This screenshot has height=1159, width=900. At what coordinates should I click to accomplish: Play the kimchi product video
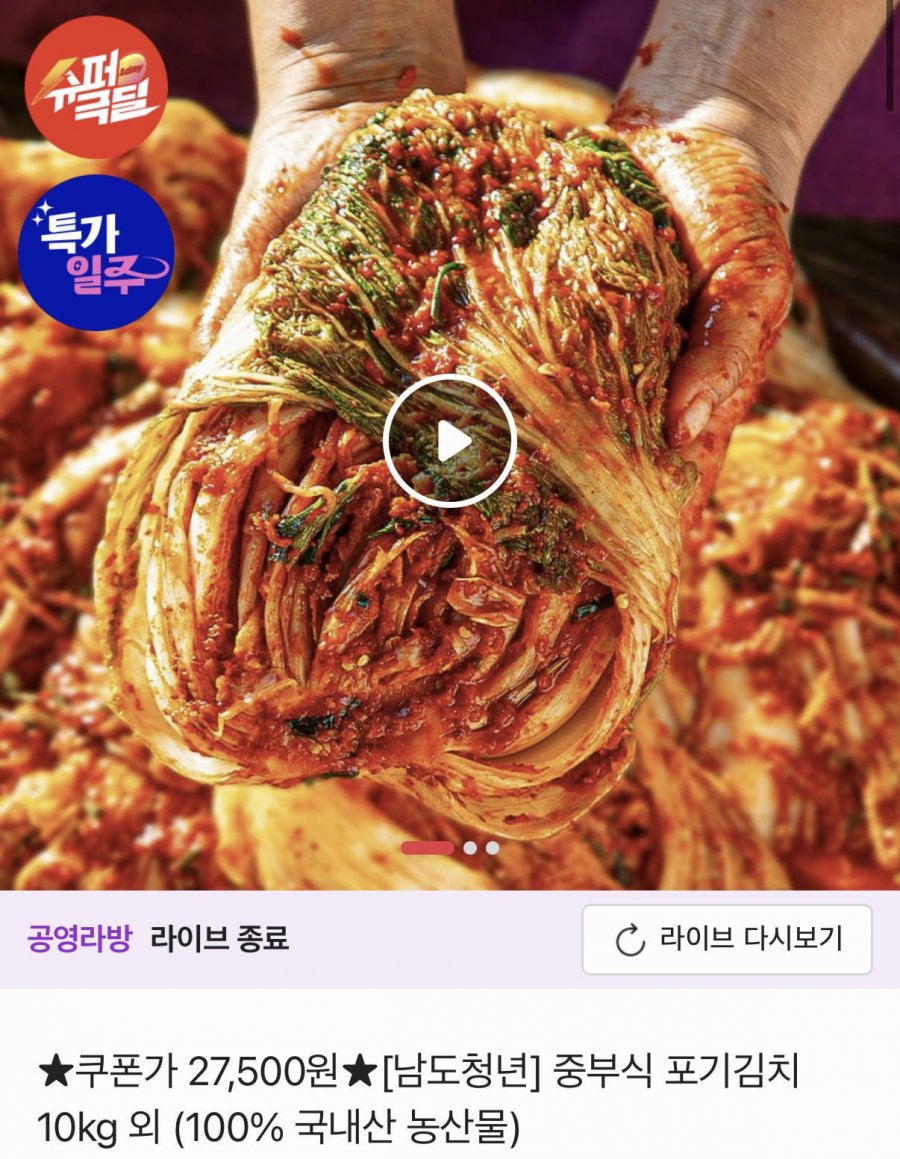point(450,440)
